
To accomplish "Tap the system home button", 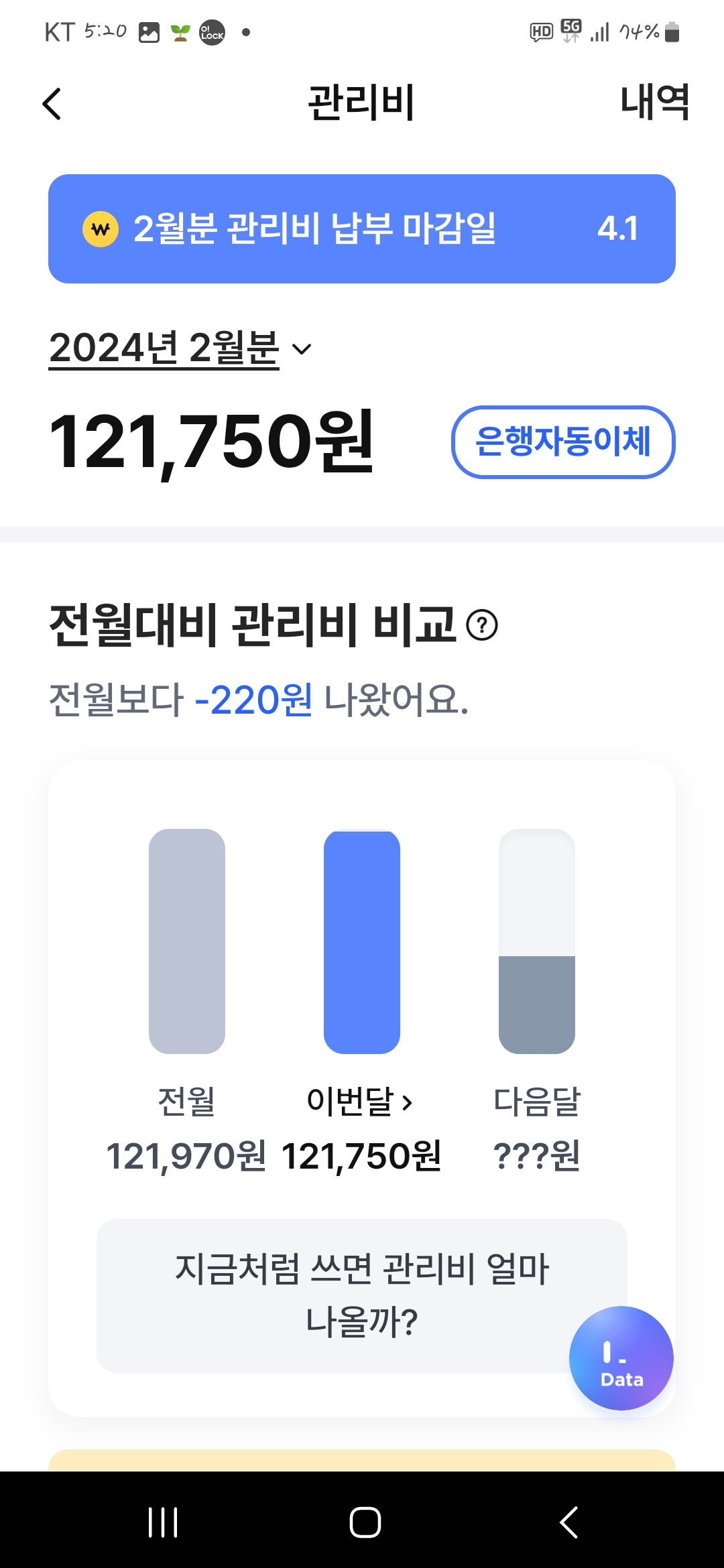I will pos(365,1522).
